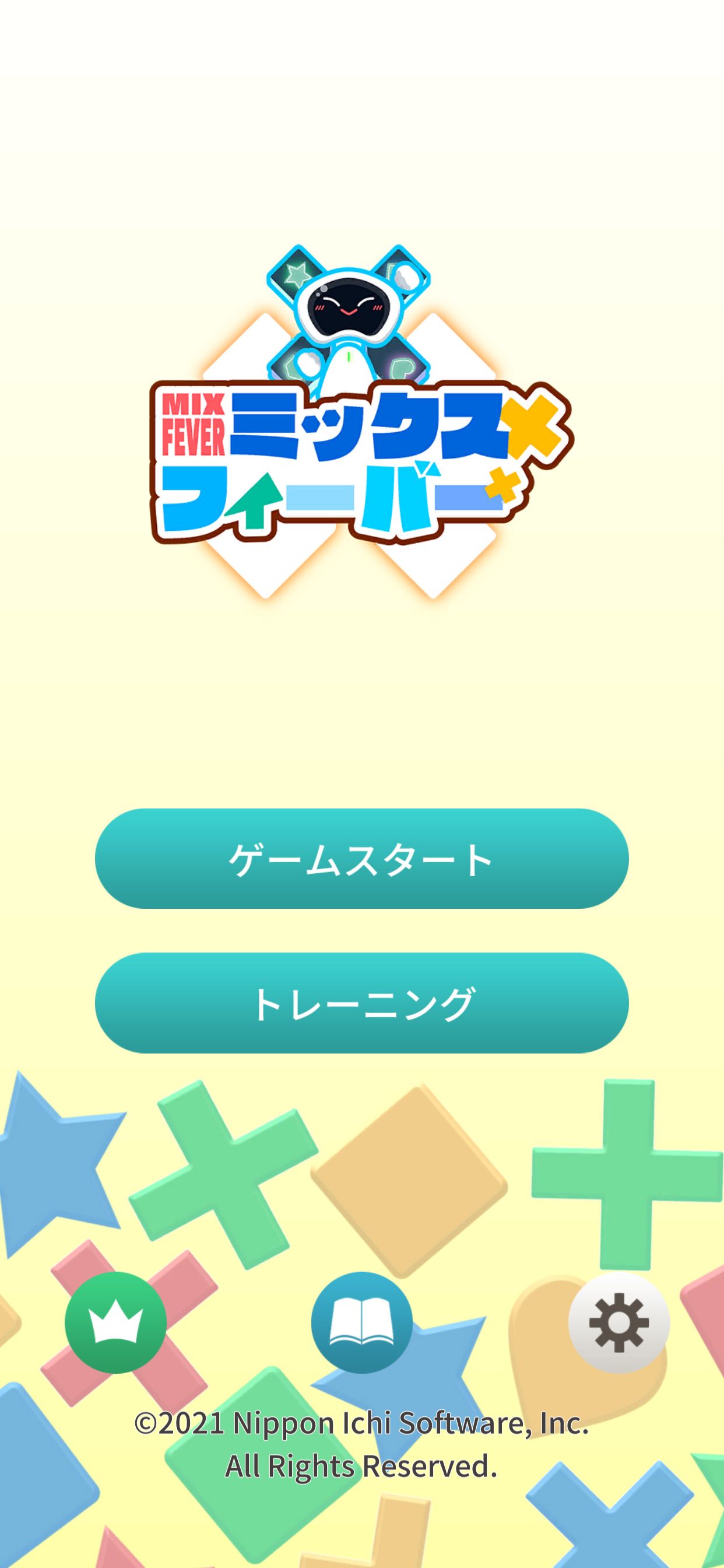Open トレーニング mode
Viewport: 724px width, 1568px height.
[x=361, y=1003]
